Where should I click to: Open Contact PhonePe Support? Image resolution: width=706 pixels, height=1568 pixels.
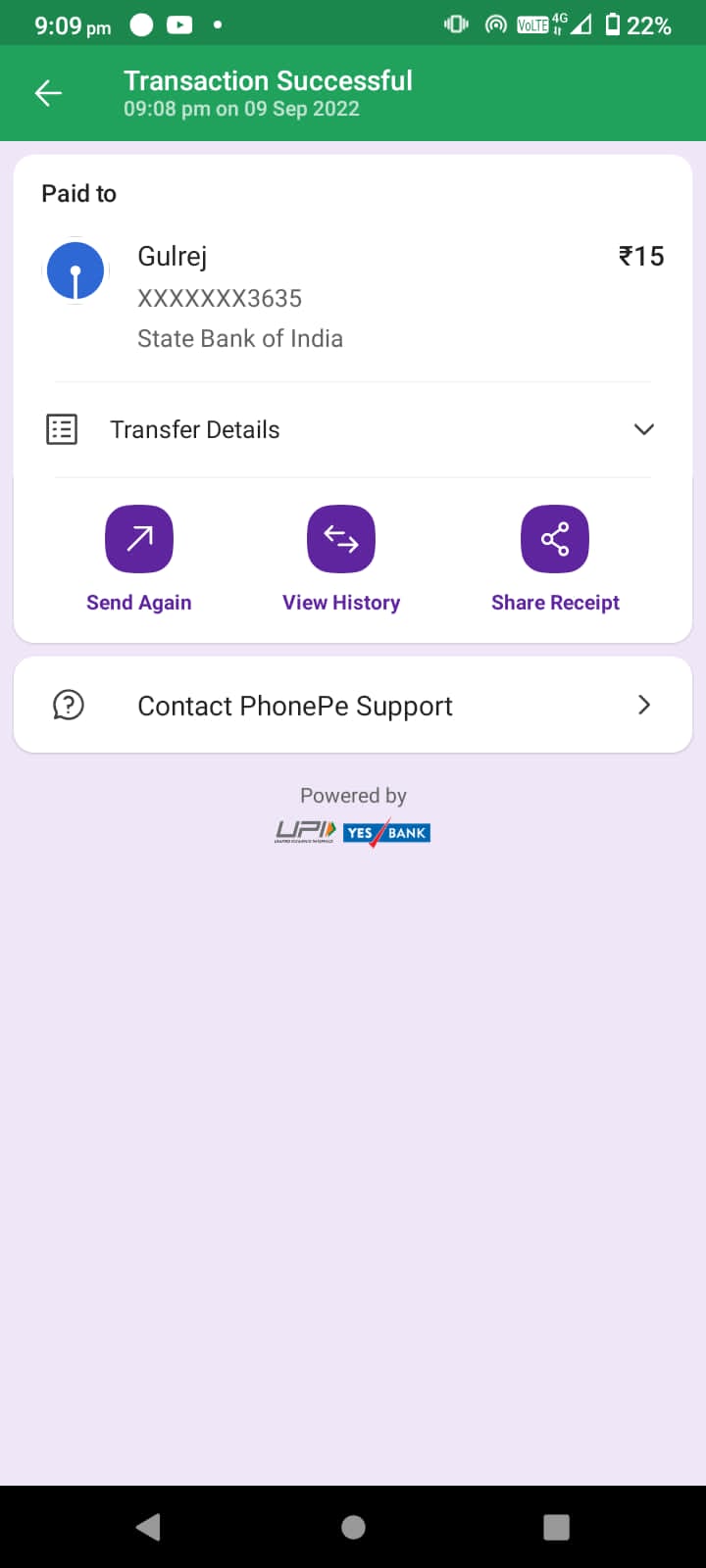(x=353, y=706)
